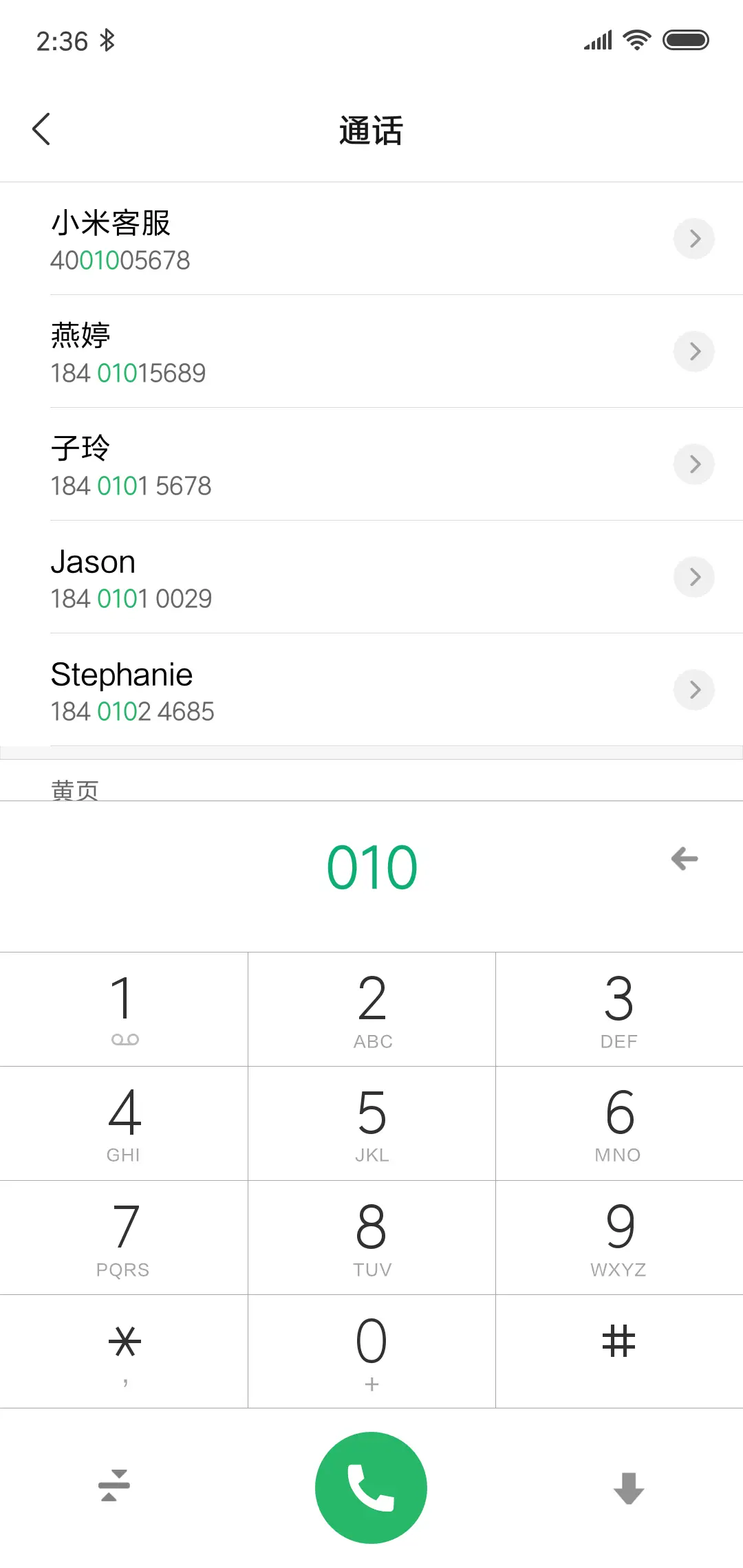Tap the dialed number 010 display

[371, 865]
